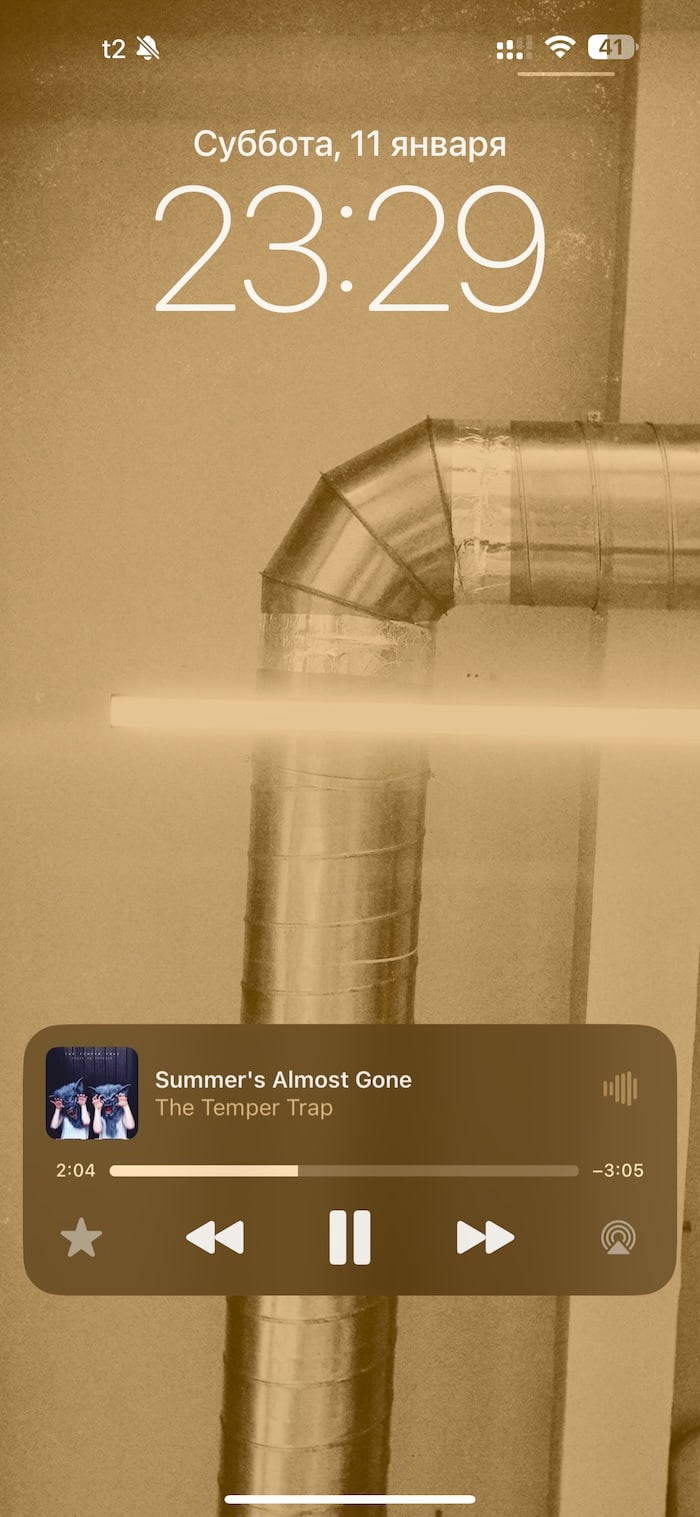700x1517 pixels.
Task: Mark the song as favorite with star
Action: pos(81,1239)
